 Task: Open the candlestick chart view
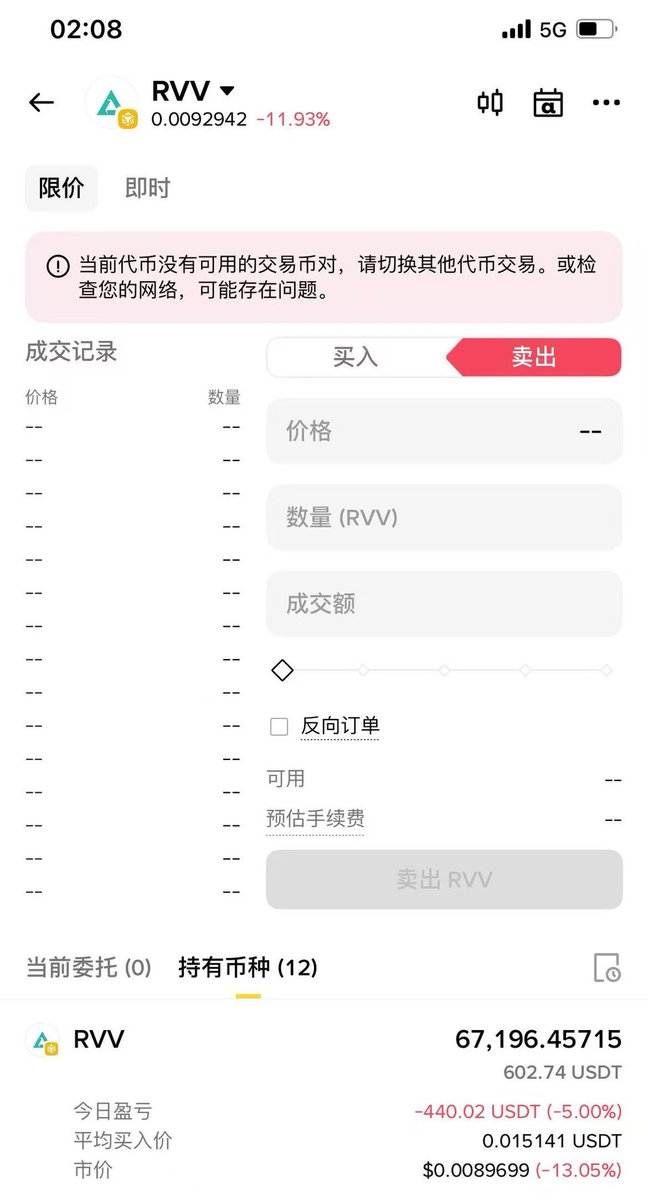click(490, 102)
